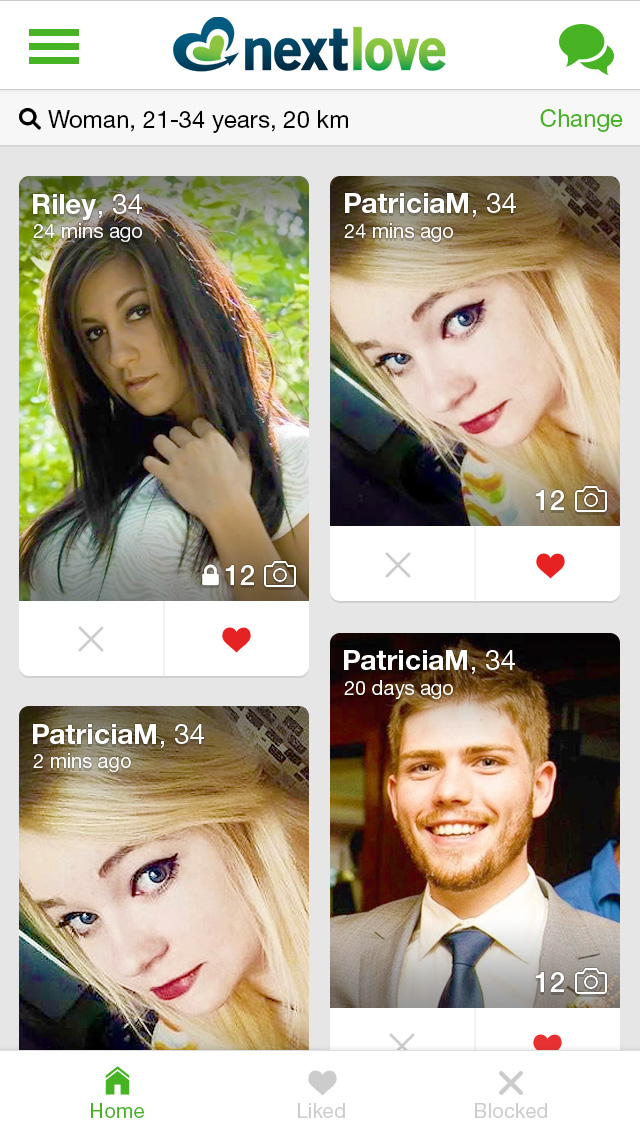The image size is (640, 1136).
Task: Go to the Home tab
Action: [x=117, y=1094]
